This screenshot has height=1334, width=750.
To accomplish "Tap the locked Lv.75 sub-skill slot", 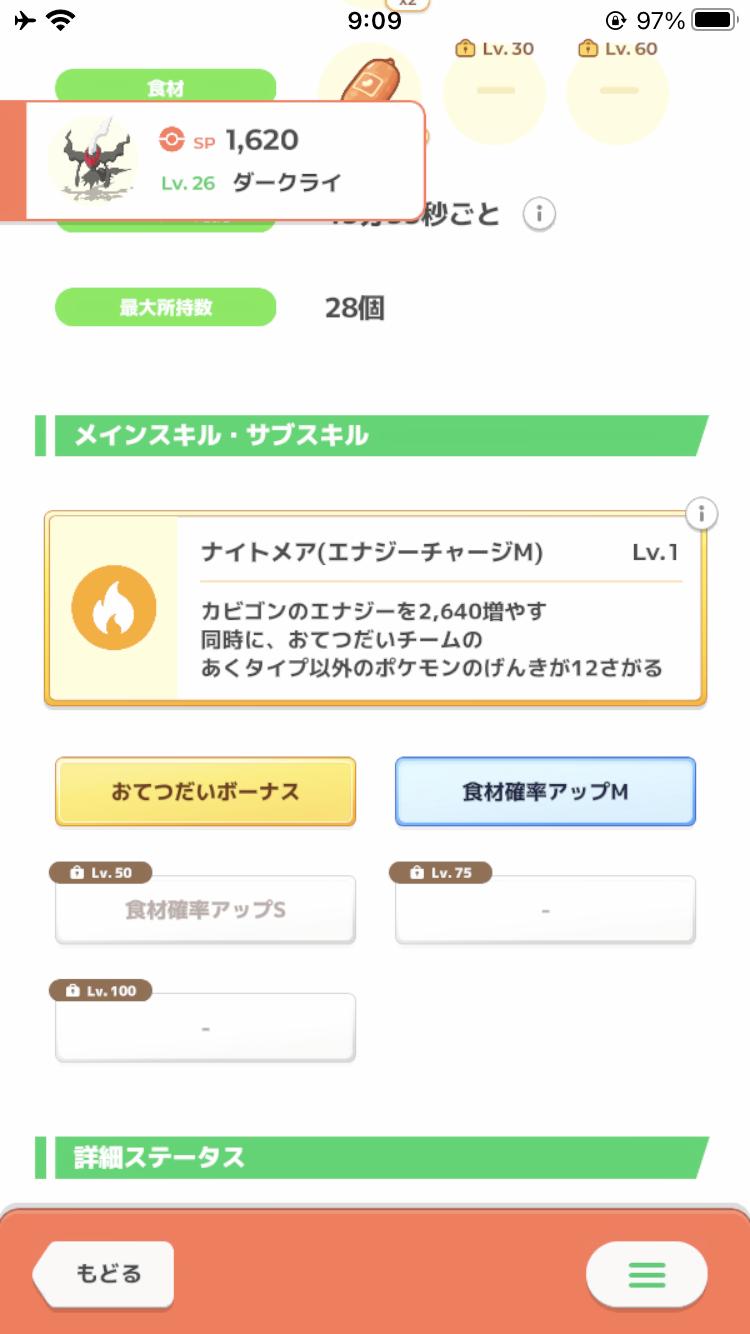I will tap(545, 909).
